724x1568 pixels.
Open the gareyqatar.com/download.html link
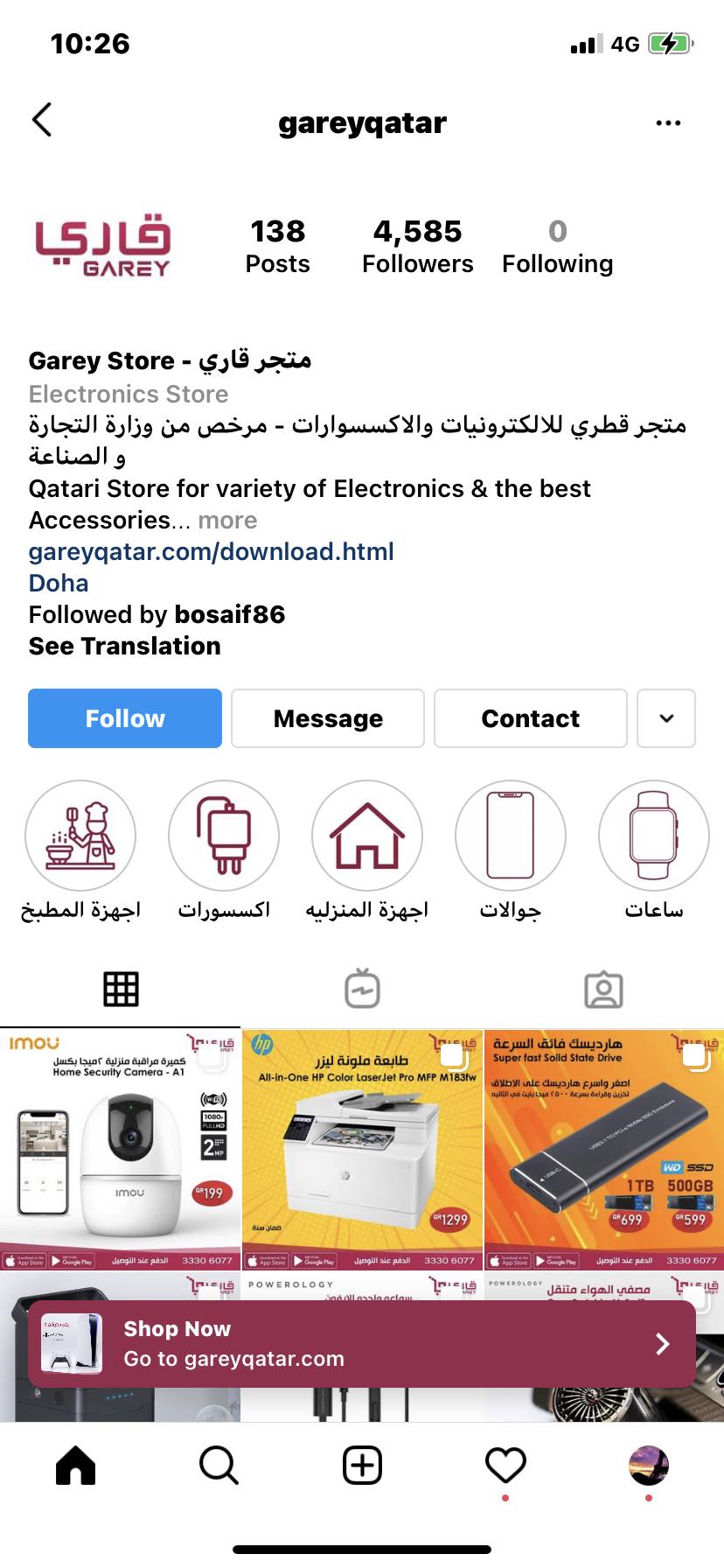[212, 551]
